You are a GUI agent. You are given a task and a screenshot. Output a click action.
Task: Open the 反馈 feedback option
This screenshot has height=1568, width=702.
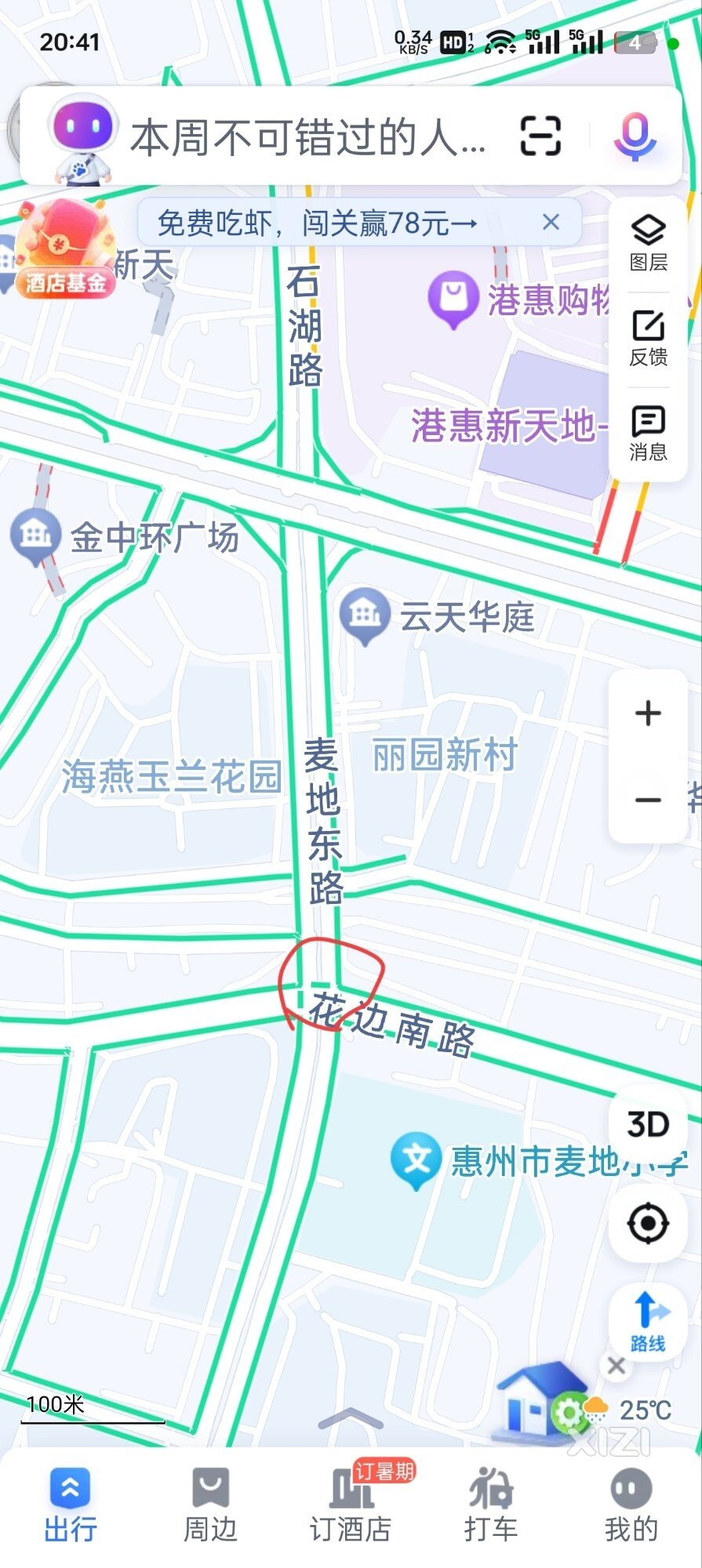coord(649,339)
